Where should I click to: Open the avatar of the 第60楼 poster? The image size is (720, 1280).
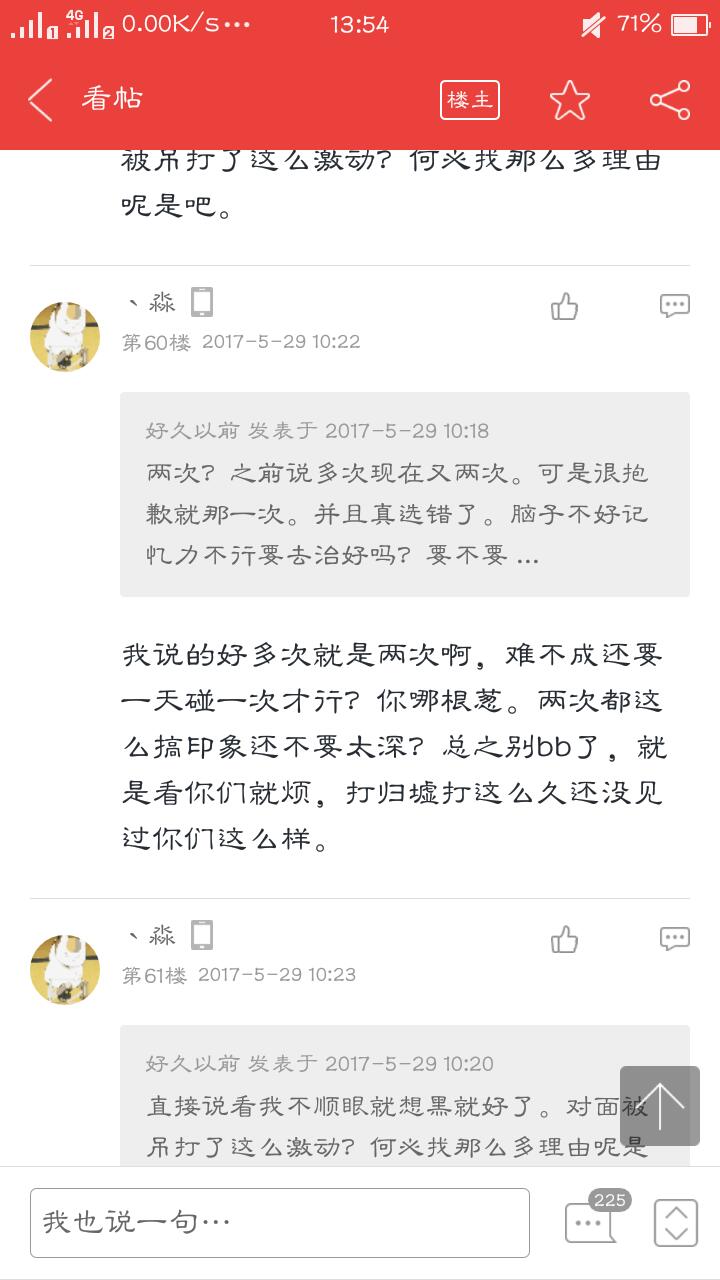pyautogui.click(x=65, y=337)
